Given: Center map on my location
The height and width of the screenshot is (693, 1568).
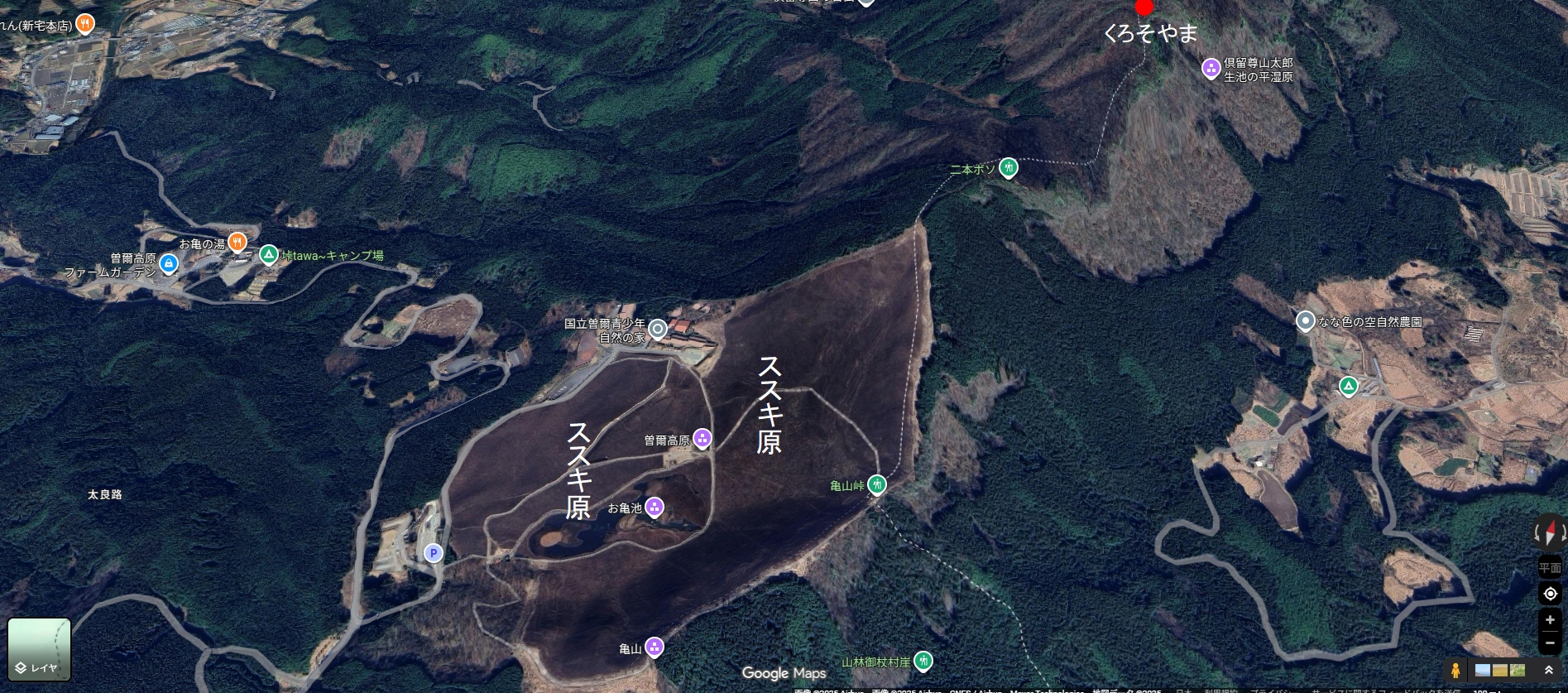Looking at the screenshot, I should [x=1550, y=594].
